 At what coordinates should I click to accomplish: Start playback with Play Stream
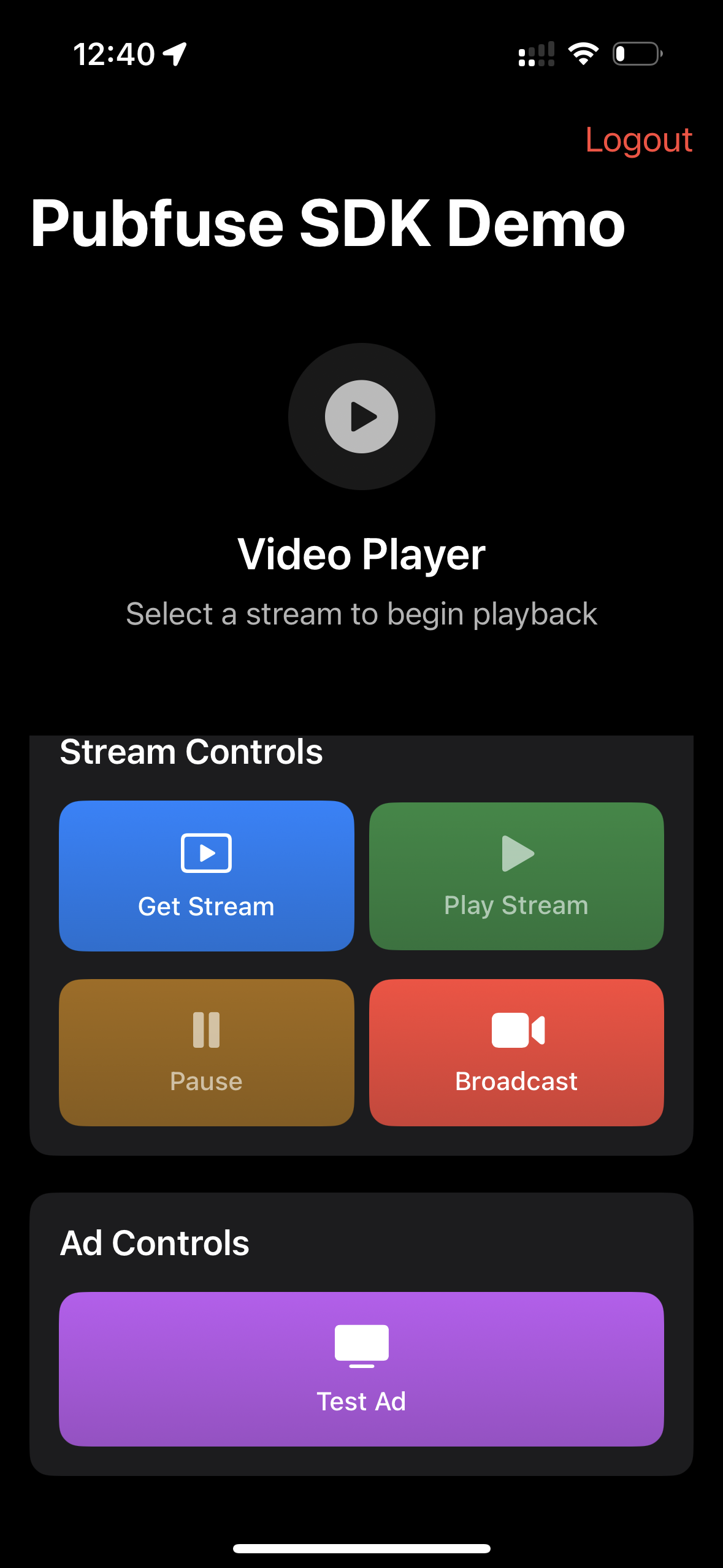pyautogui.click(x=515, y=875)
